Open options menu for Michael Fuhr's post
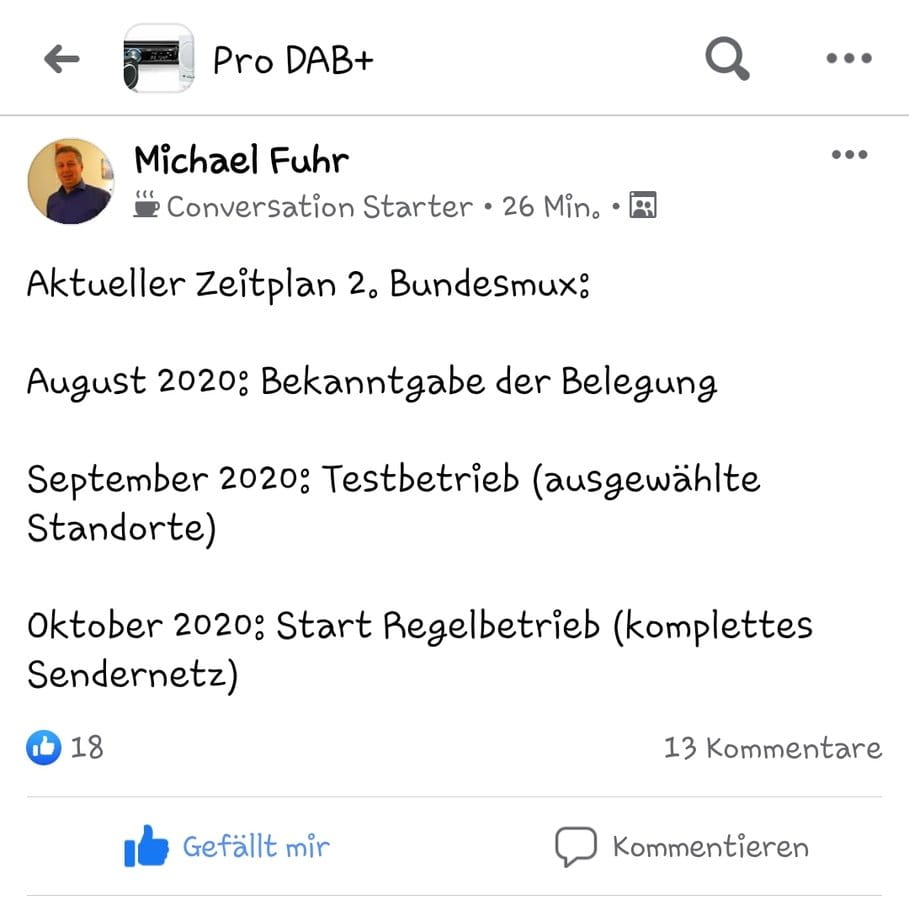The width and height of the screenshot is (909, 900). pos(849,155)
